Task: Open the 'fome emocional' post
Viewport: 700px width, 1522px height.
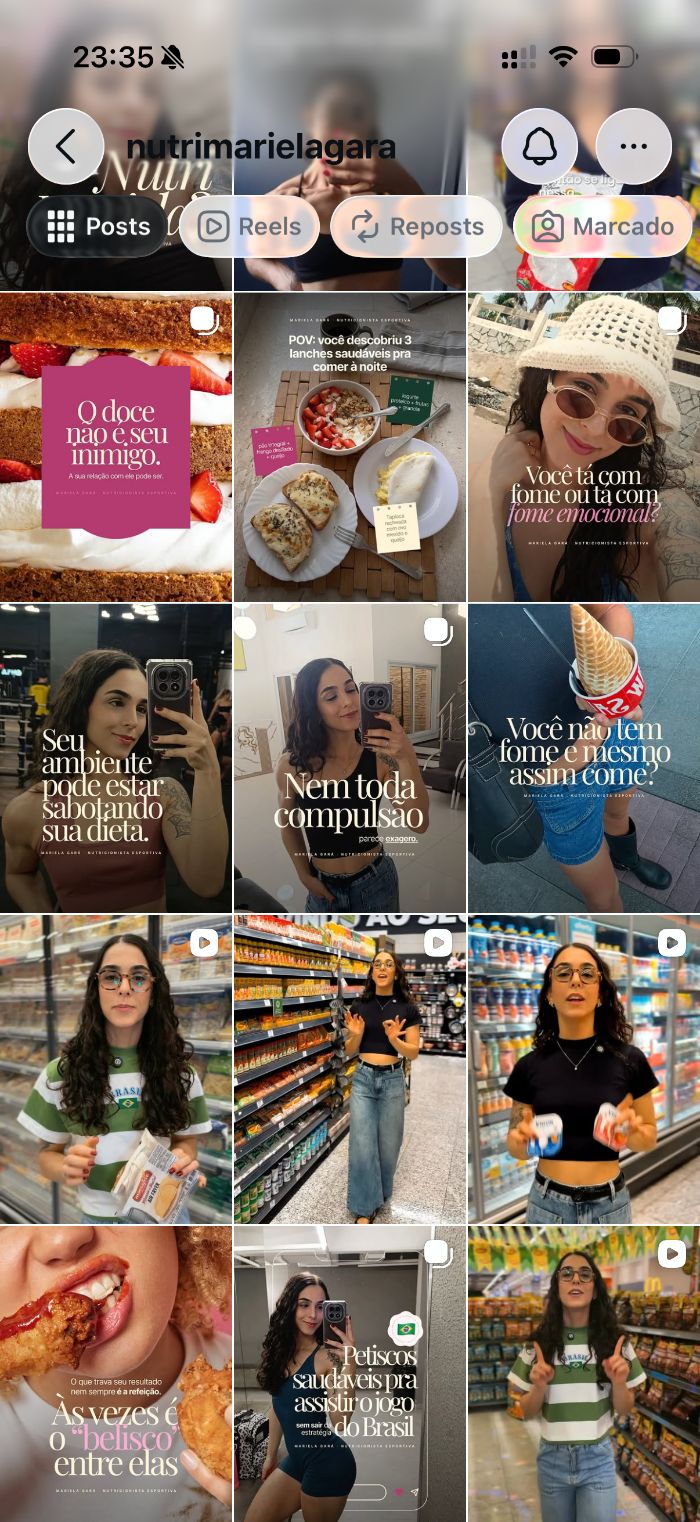Action: pos(584,447)
